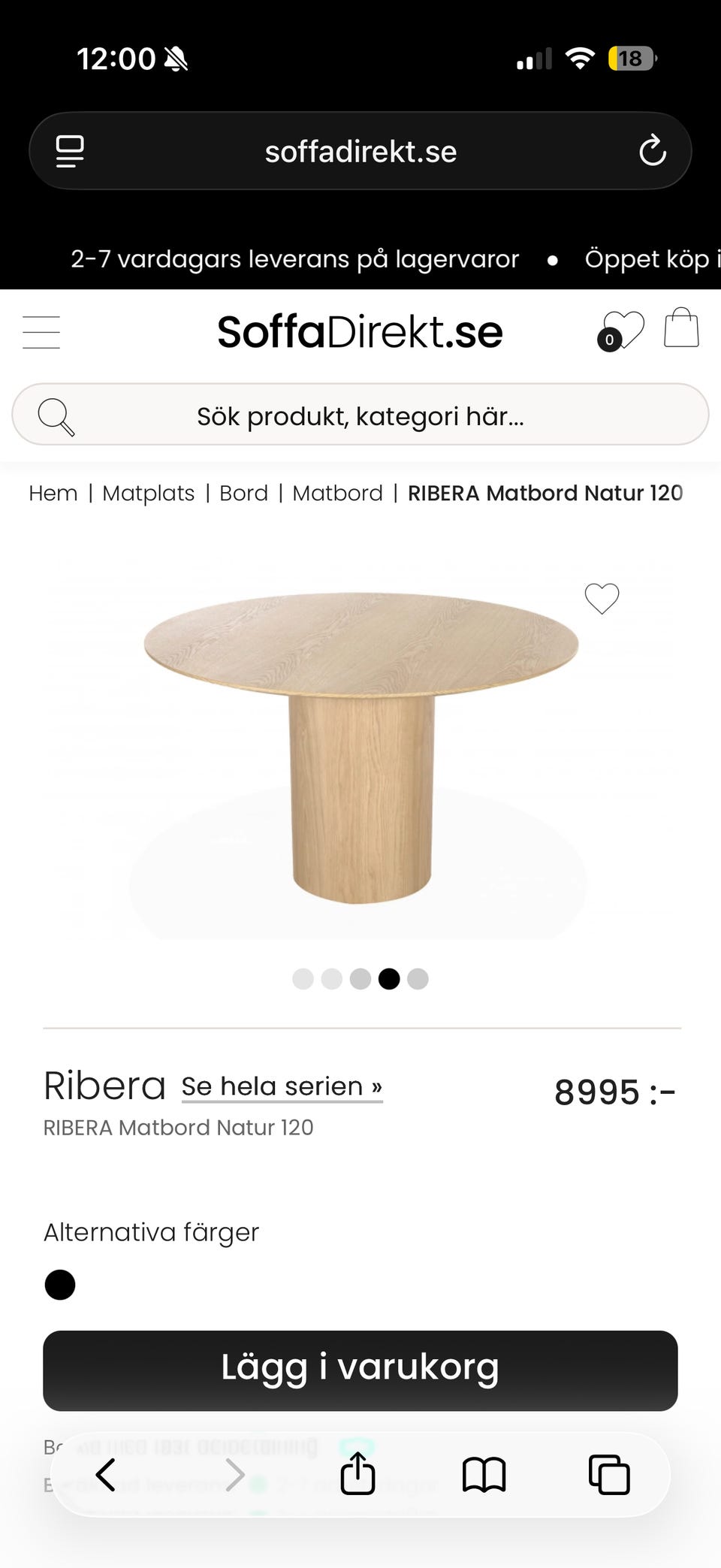Tap the search magnifier icon

tap(56, 415)
